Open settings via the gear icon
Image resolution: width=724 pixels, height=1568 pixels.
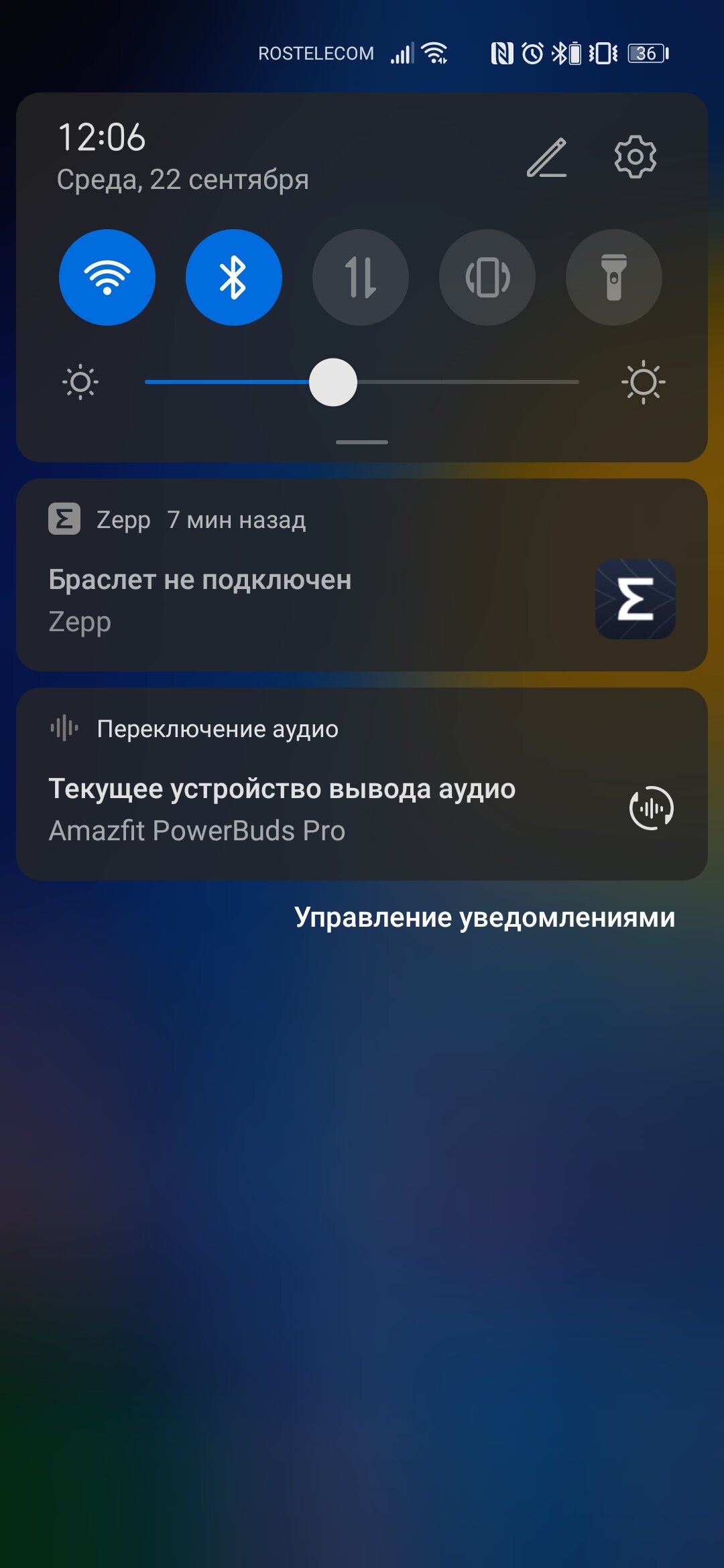635,157
